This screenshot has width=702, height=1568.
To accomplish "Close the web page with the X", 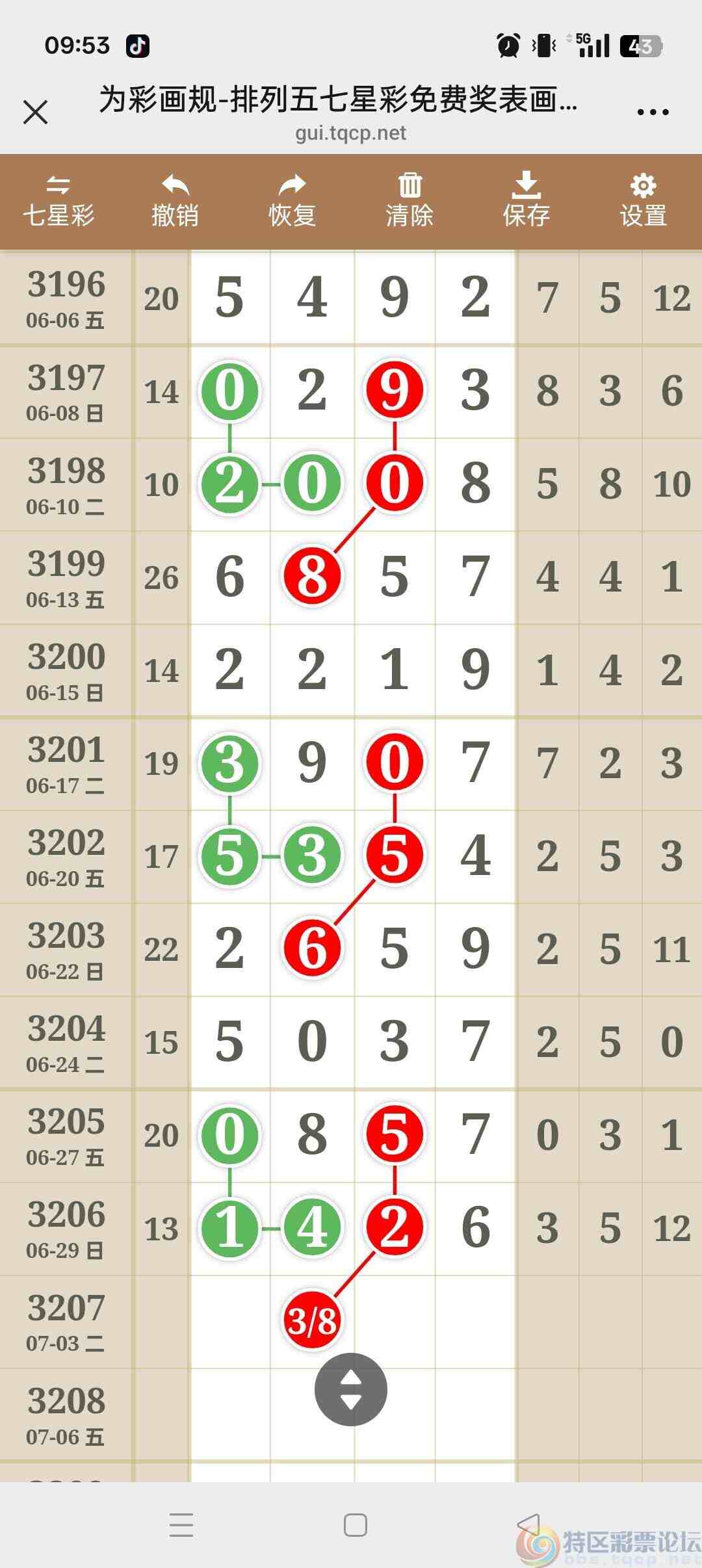I will tap(36, 112).
